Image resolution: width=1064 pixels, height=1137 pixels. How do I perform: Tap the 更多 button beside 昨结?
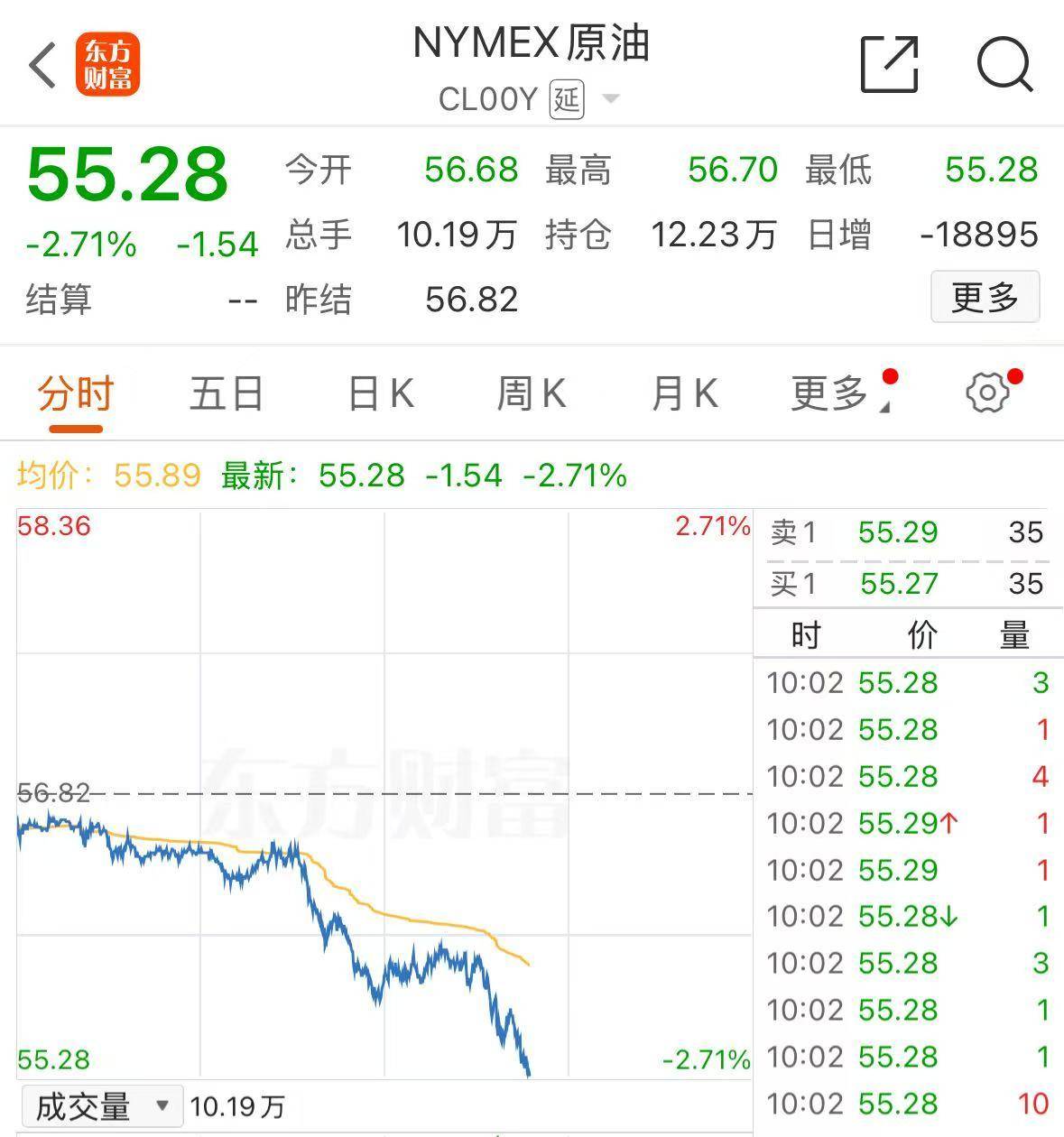(985, 297)
